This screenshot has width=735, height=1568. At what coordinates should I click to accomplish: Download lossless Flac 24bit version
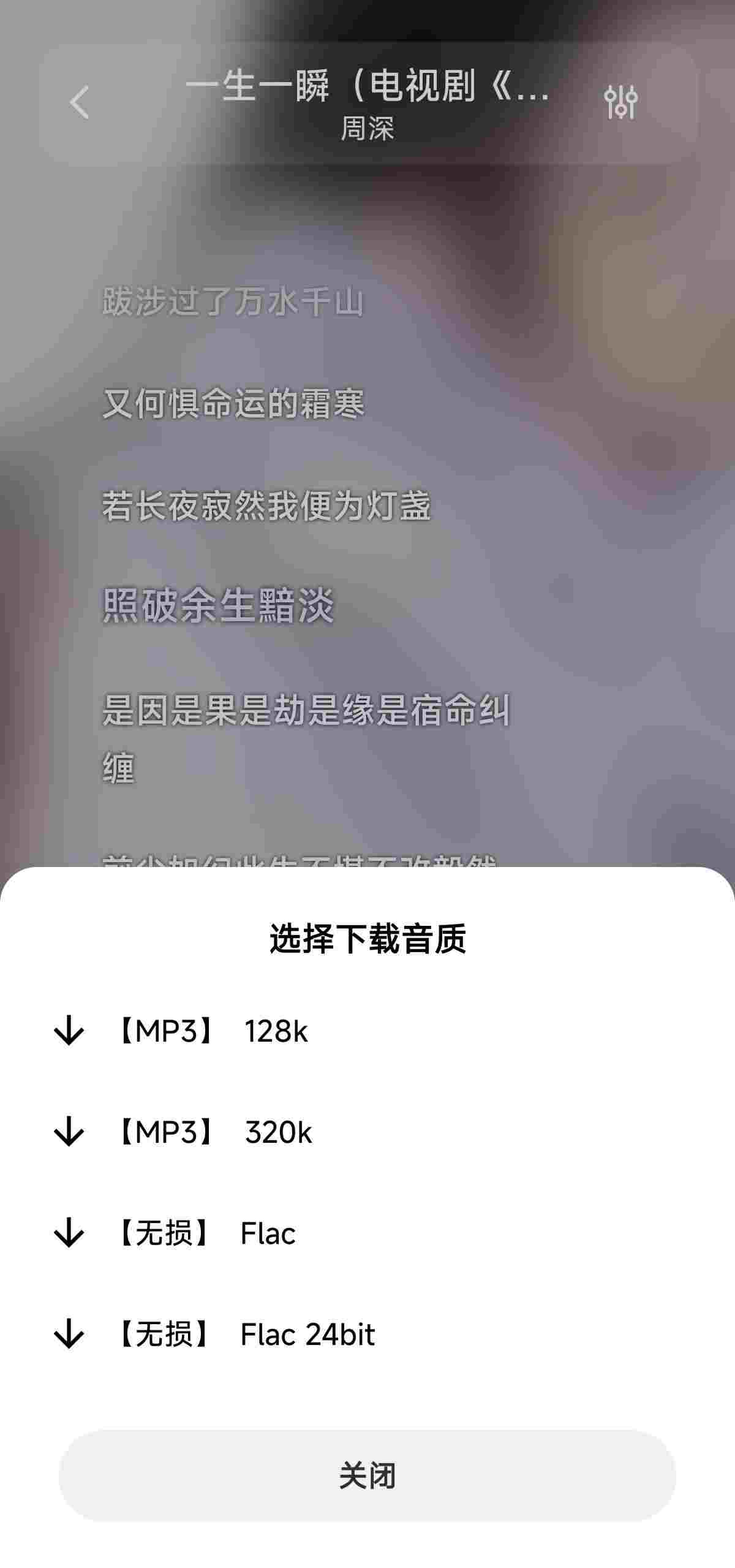245,1334
